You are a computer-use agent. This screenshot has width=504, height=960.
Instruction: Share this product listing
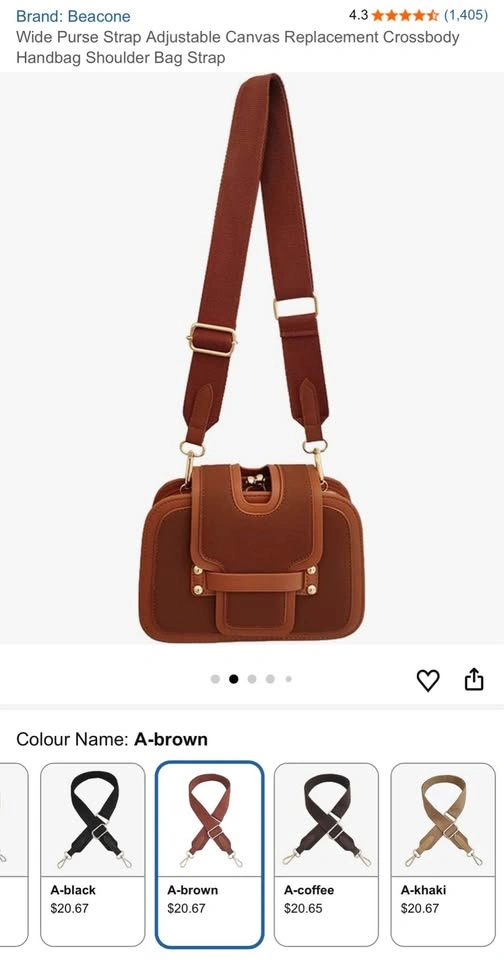[x=474, y=679]
